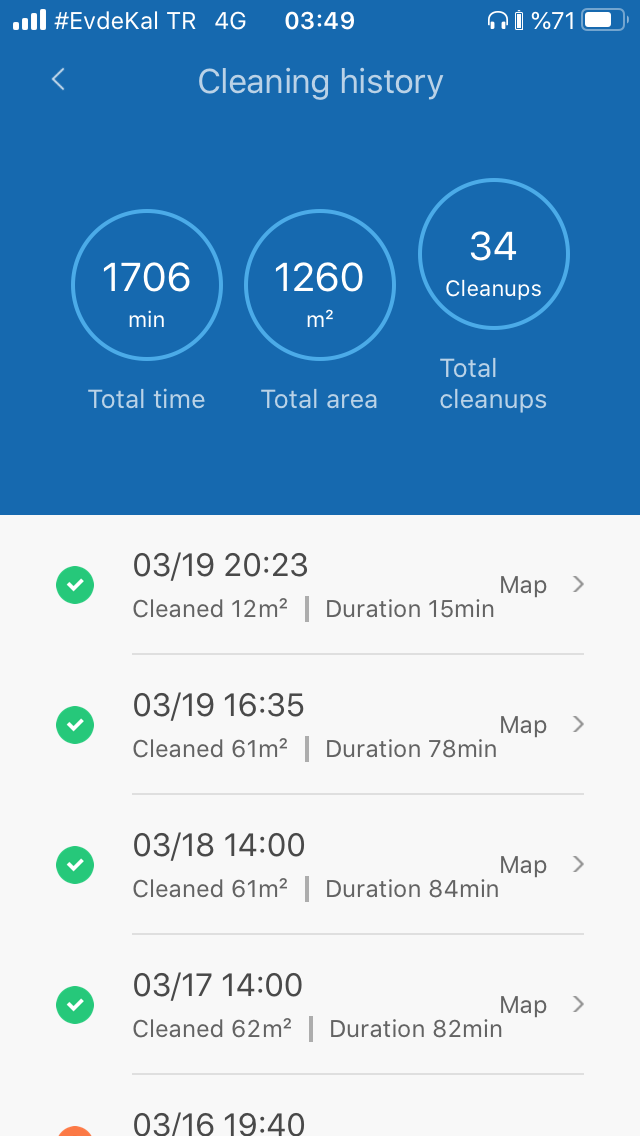Go back from Cleaning history
Screen dimensions: 640x1136
coord(59,79)
